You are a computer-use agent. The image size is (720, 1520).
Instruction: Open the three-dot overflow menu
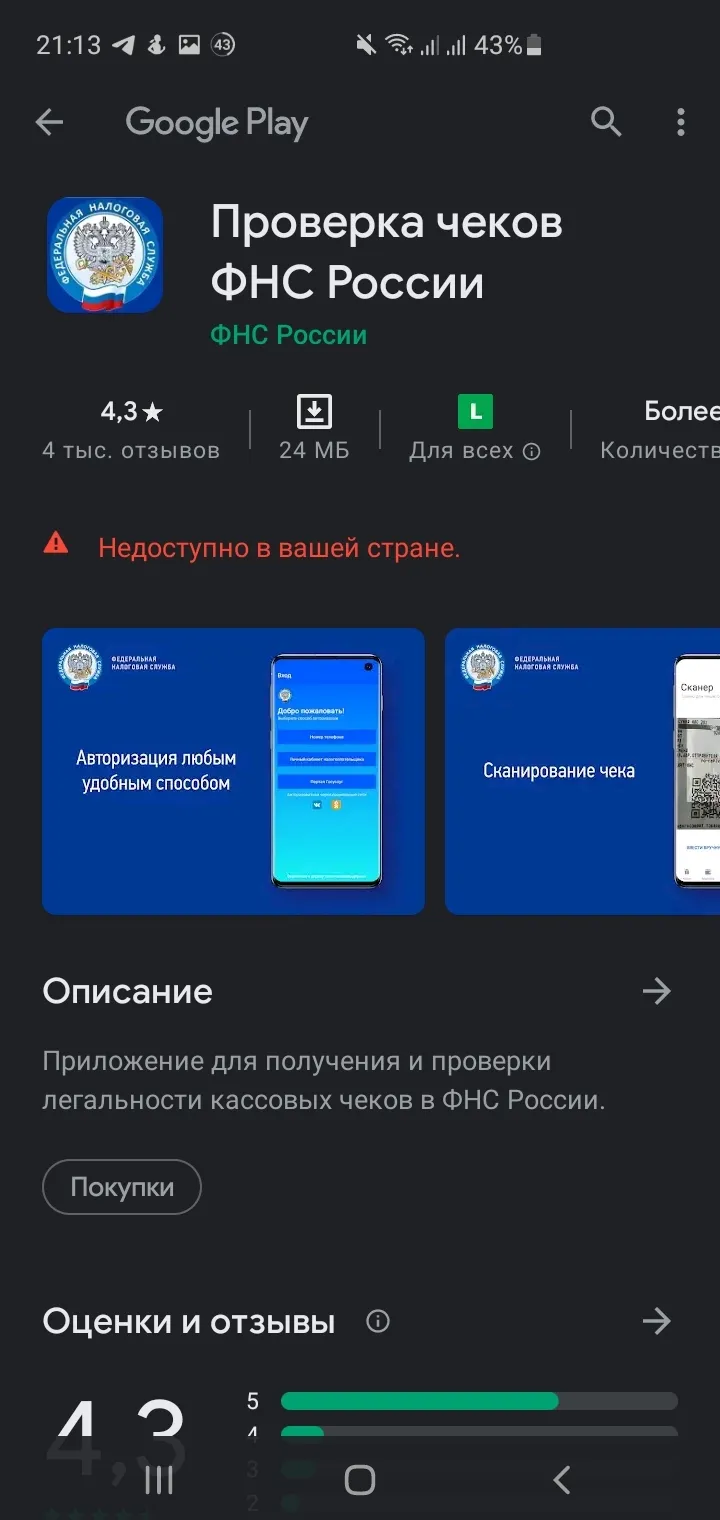click(681, 123)
